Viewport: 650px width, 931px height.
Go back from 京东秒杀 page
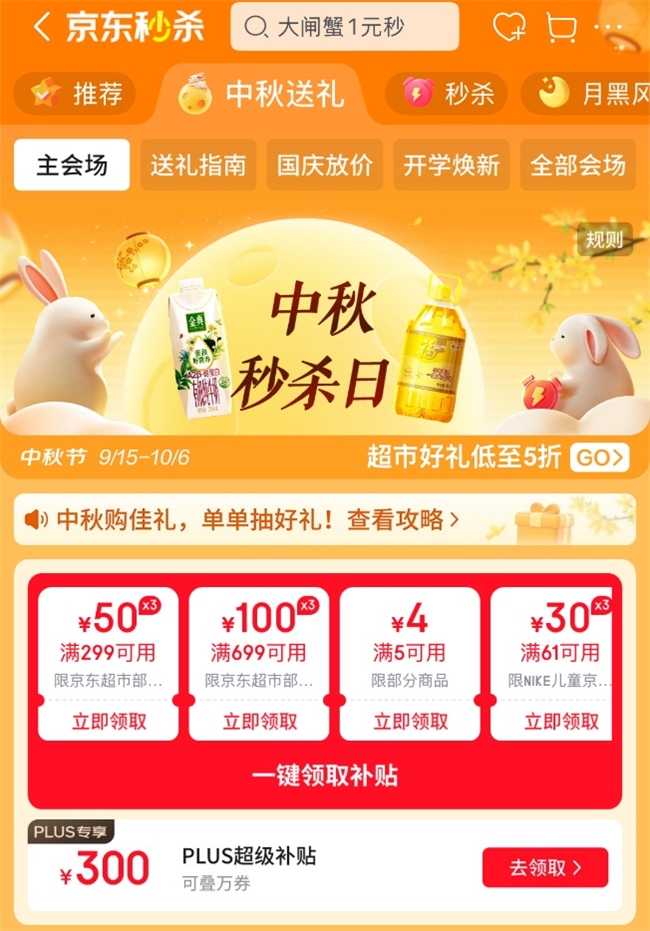[40, 27]
